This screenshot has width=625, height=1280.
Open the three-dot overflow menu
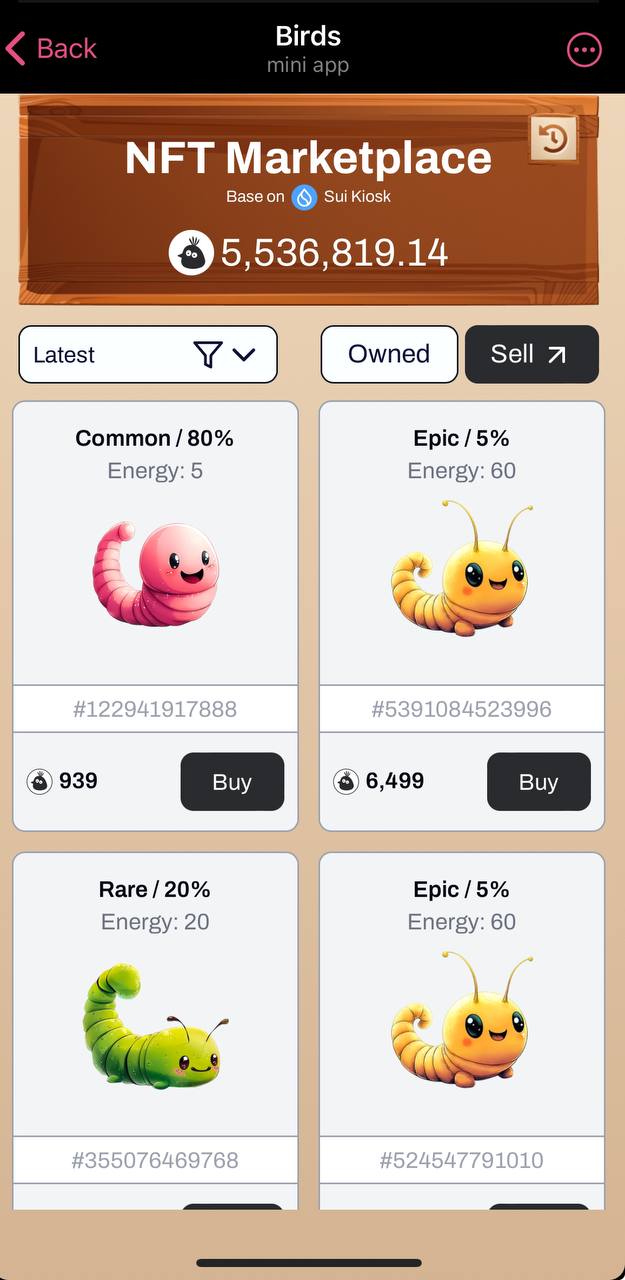[x=584, y=49]
